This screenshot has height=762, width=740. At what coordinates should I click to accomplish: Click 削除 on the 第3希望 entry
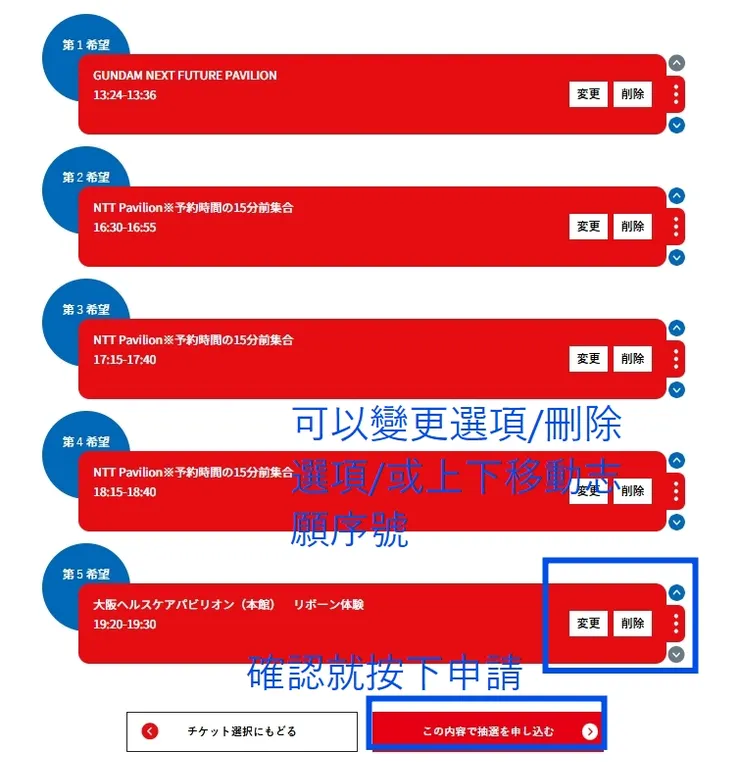pos(632,358)
